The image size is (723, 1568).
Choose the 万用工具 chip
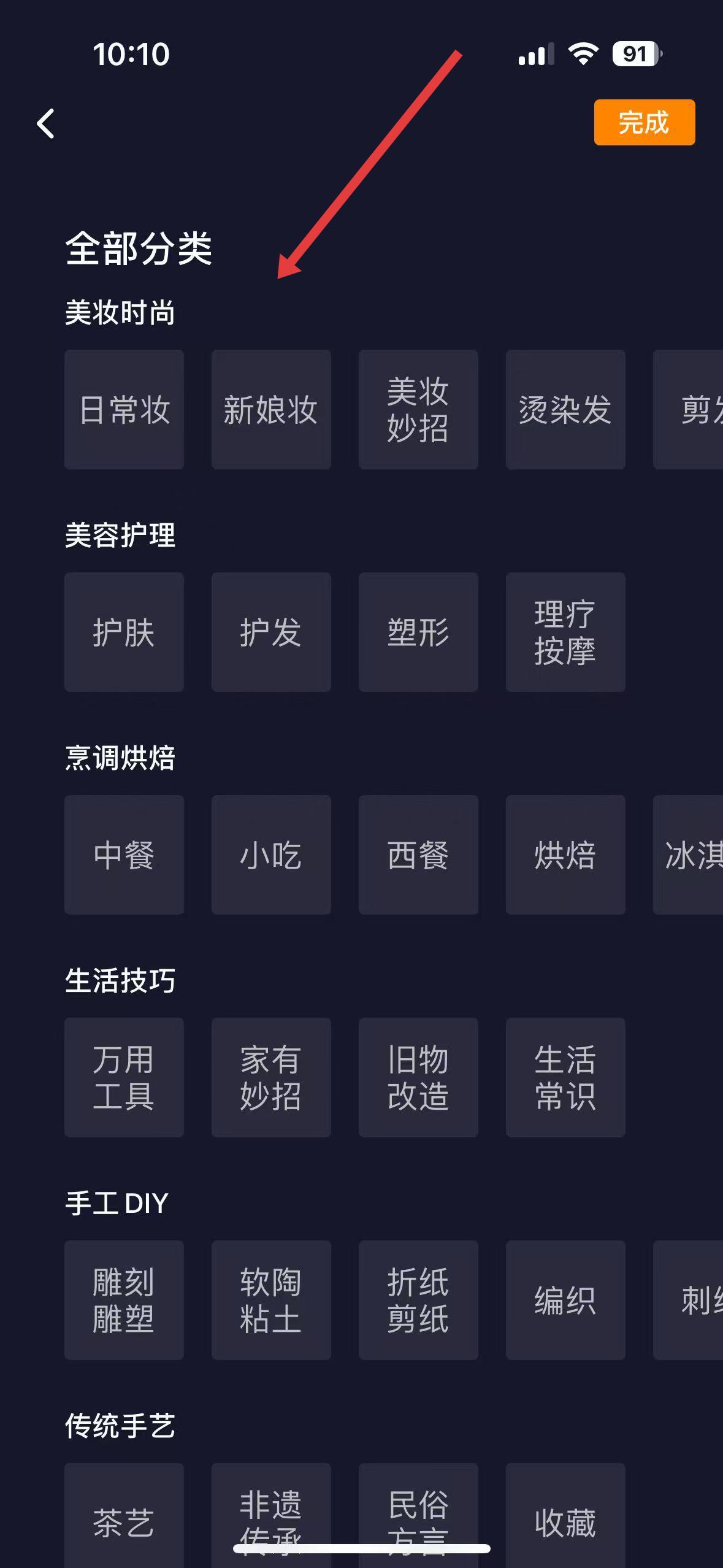pyautogui.click(x=124, y=1078)
